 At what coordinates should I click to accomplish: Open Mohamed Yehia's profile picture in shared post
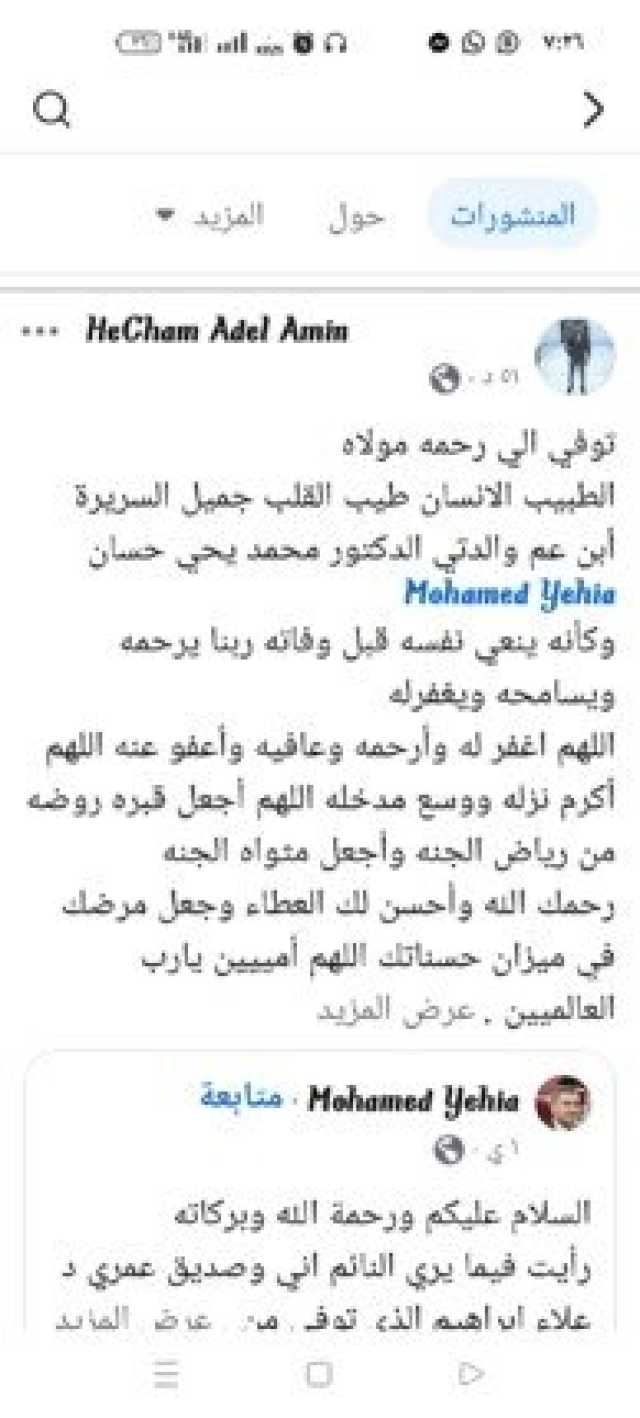click(x=564, y=1103)
